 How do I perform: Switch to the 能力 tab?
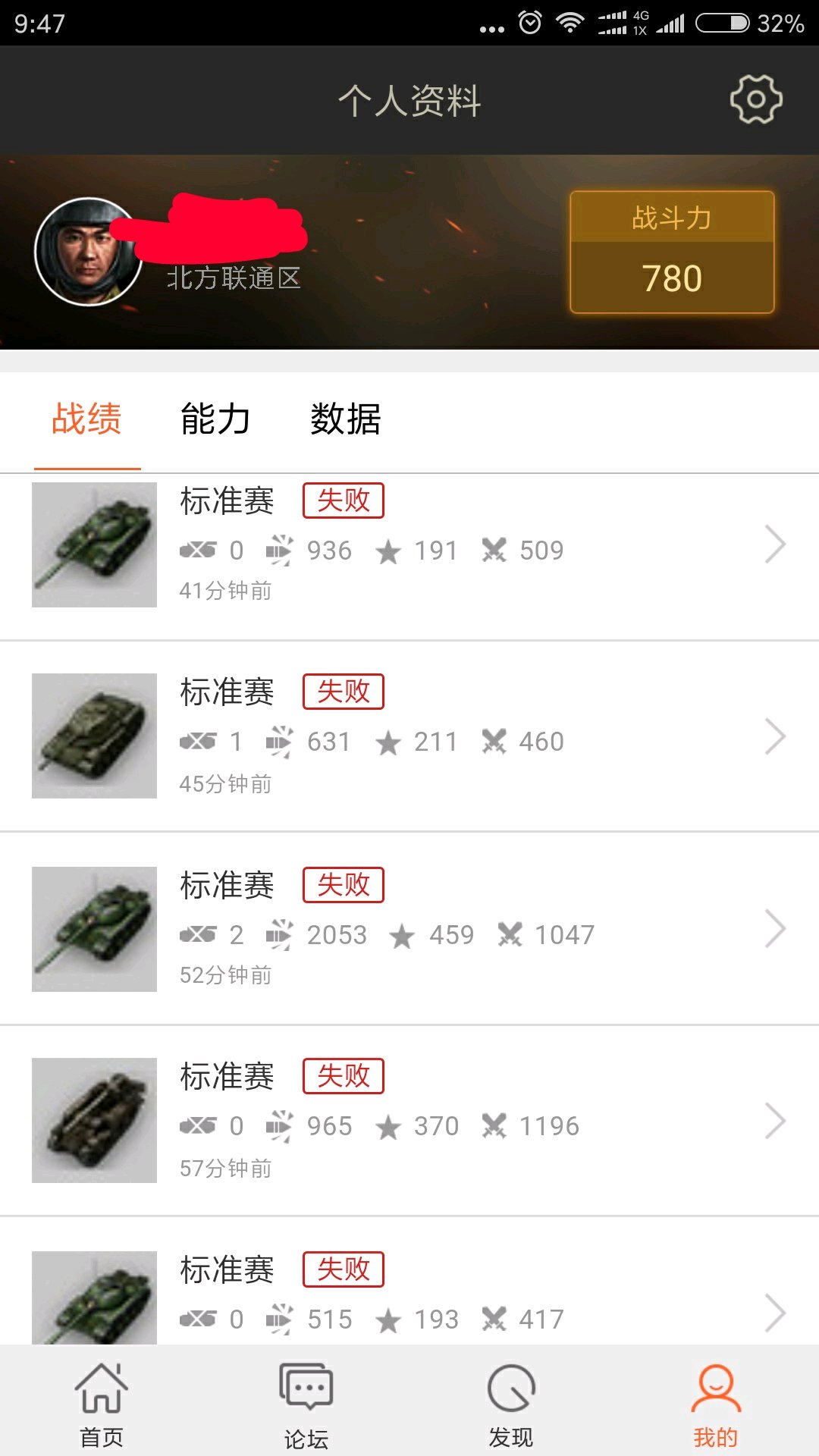pos(215,419)
